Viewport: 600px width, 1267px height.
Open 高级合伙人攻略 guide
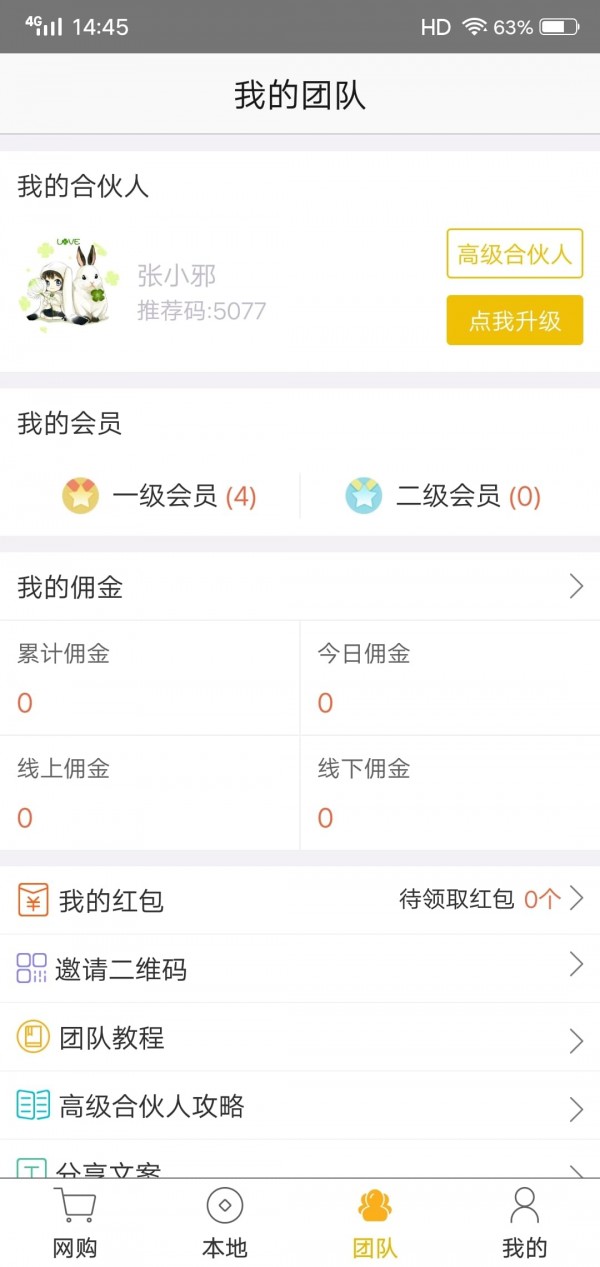point(300,1106)
